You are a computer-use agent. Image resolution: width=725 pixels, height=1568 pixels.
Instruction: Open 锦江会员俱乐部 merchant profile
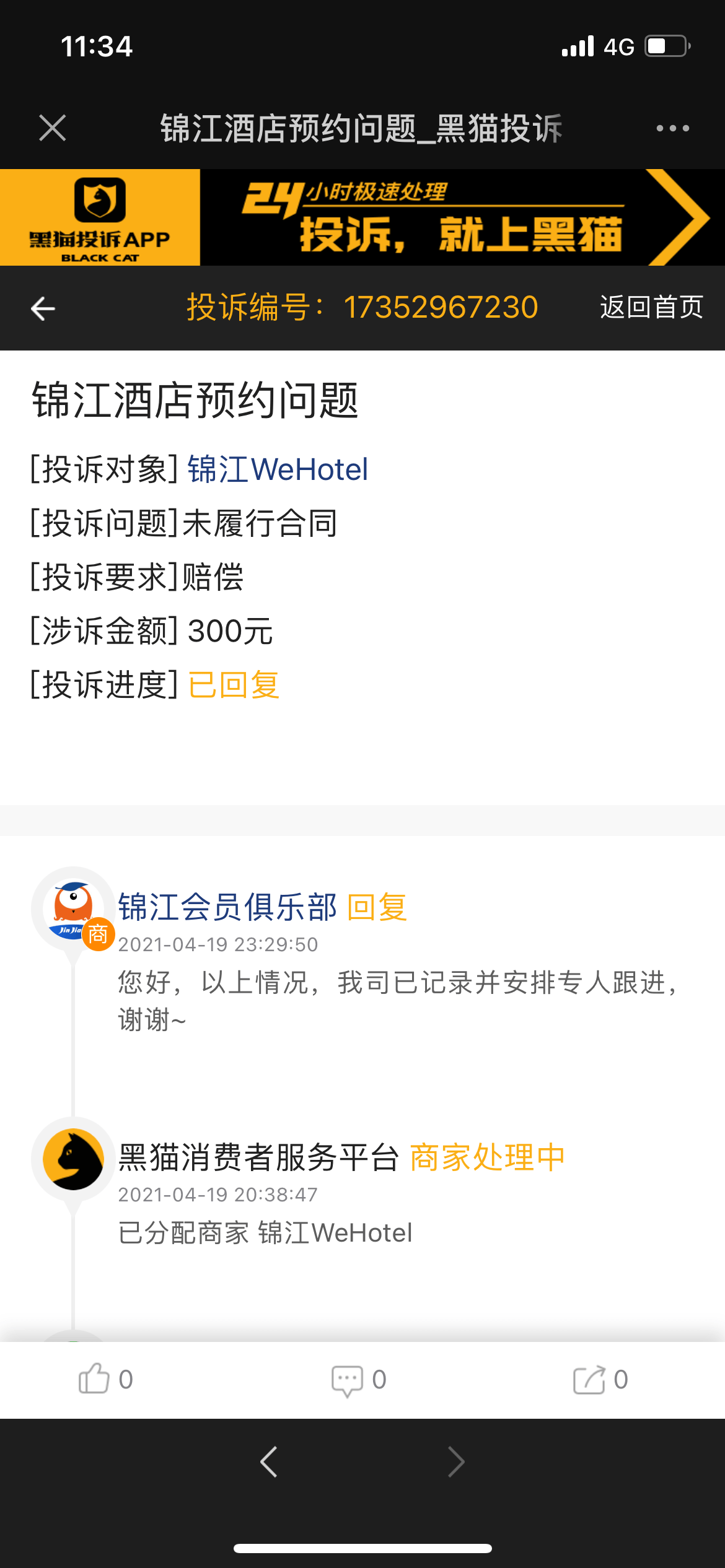click(227, 907)
